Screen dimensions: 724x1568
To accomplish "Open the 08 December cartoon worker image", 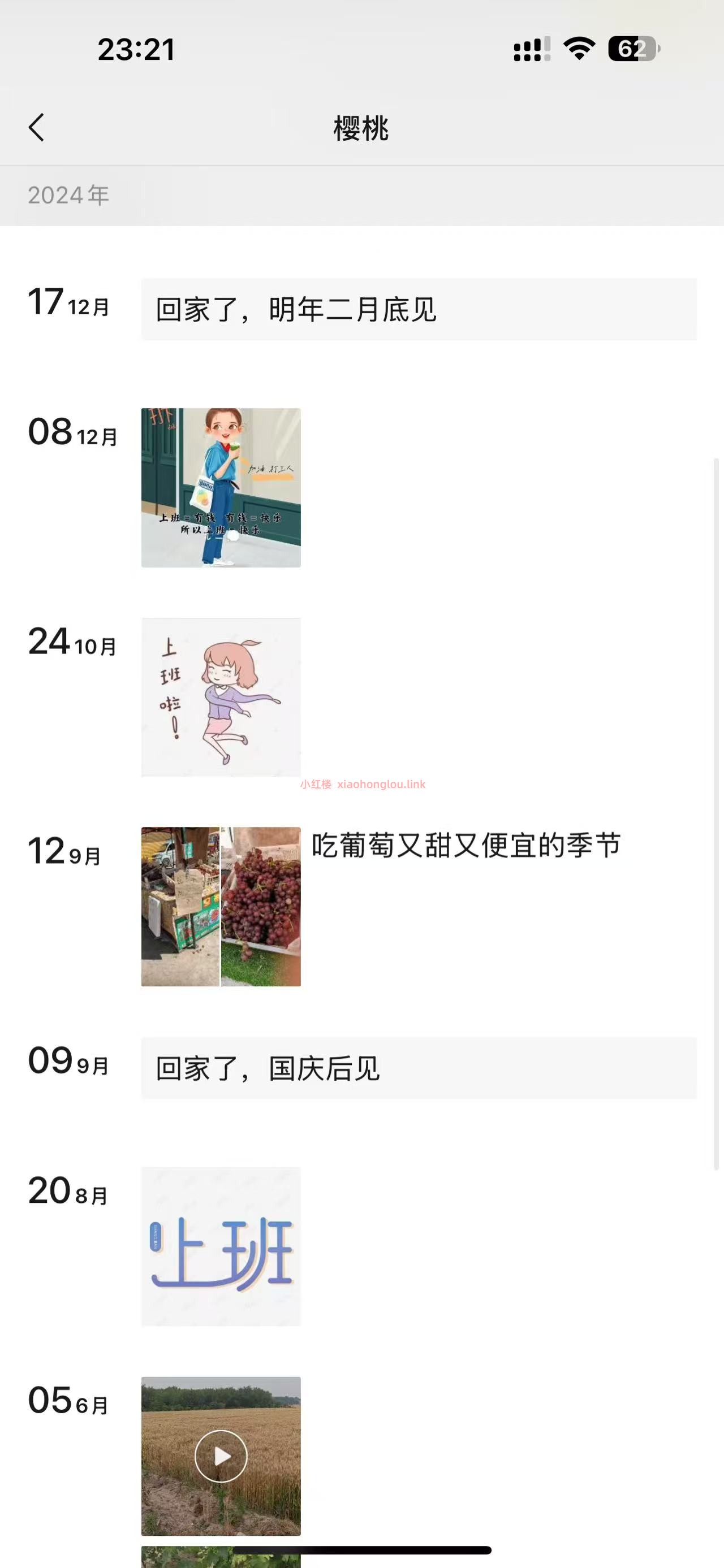I will 221,488.
